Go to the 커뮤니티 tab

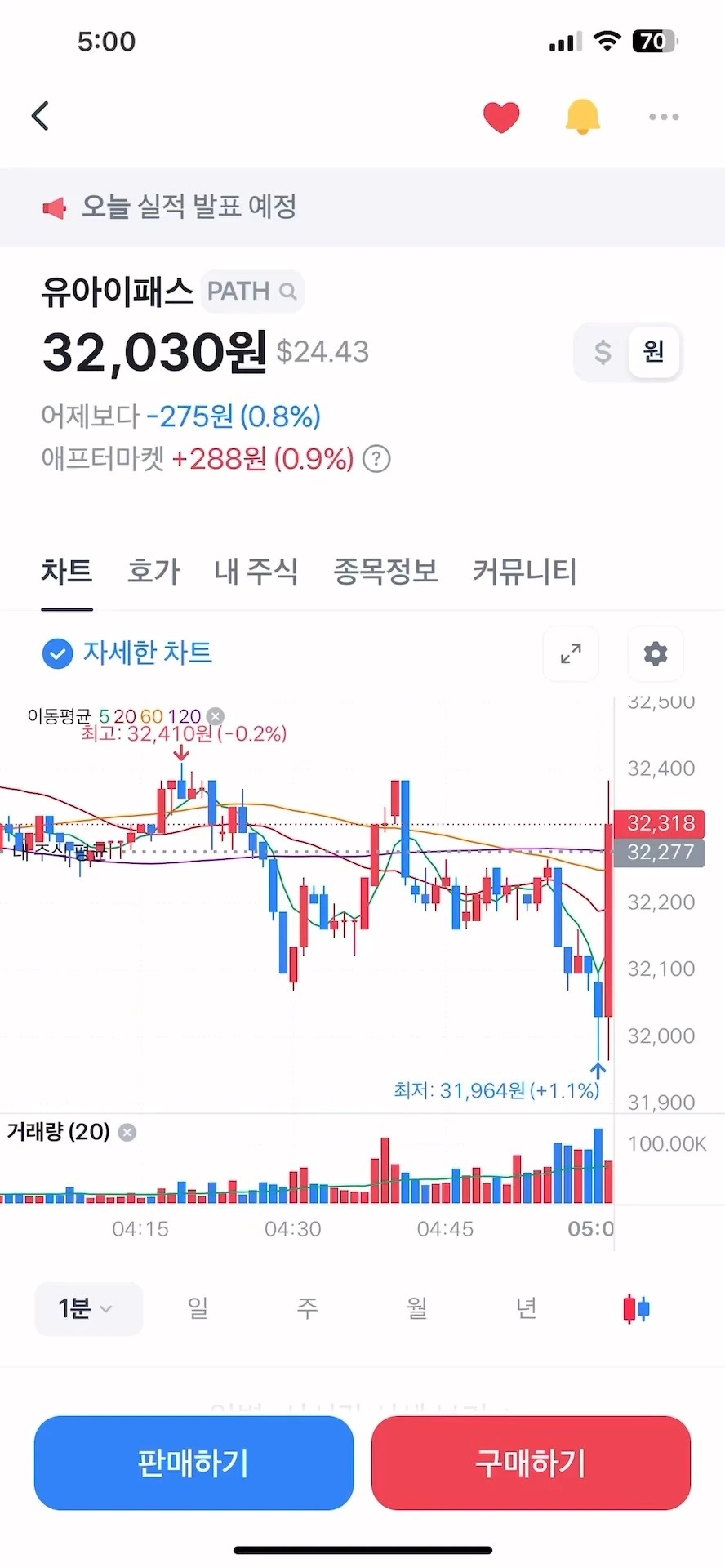(x=525, y=571)
